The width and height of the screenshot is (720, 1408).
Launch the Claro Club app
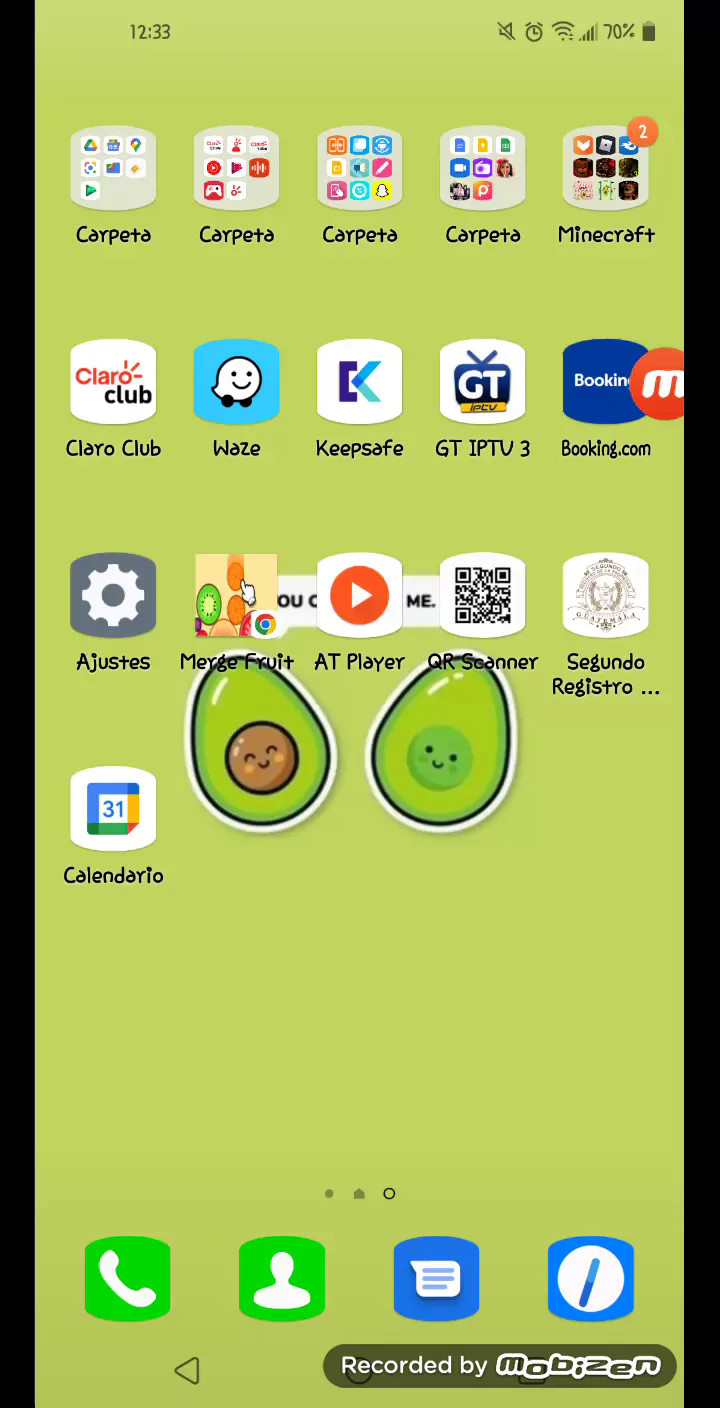click(113, 383)
